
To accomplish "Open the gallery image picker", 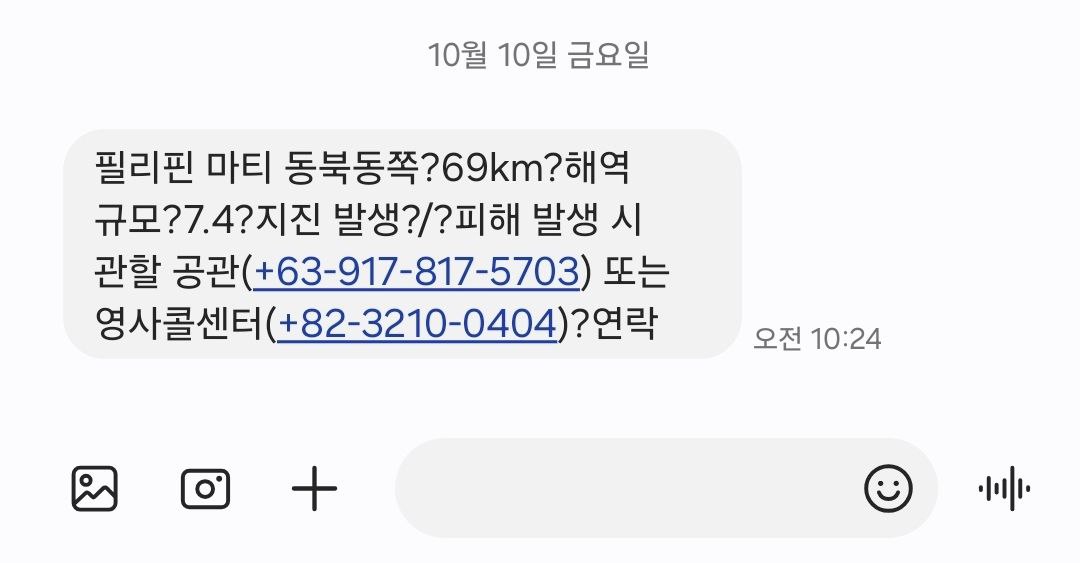I will (x=95, y=489).
